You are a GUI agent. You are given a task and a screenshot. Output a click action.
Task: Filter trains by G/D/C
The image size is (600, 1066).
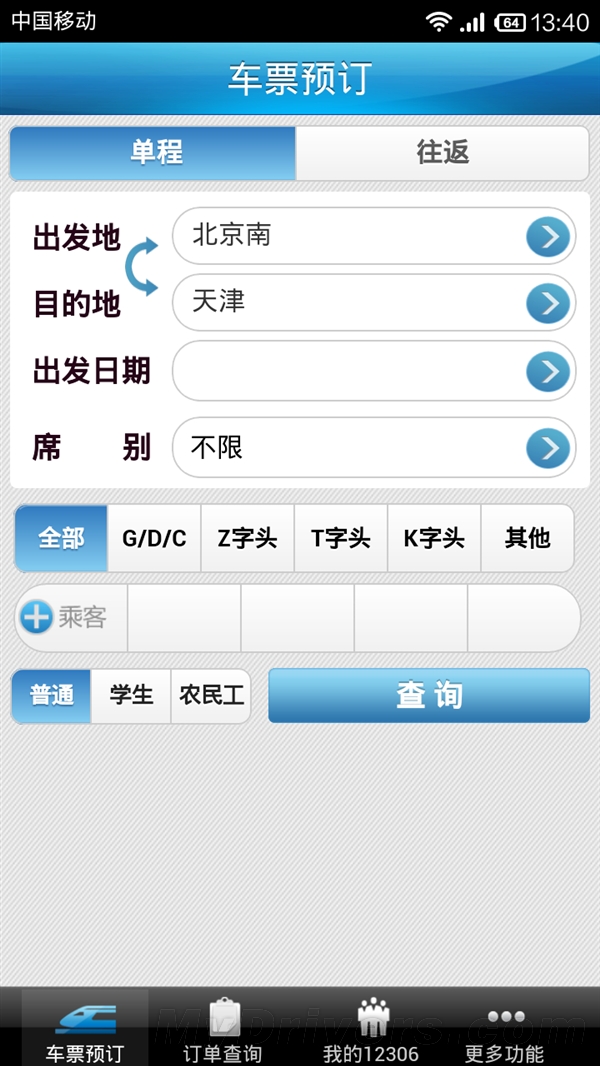[x=154, y=538]
